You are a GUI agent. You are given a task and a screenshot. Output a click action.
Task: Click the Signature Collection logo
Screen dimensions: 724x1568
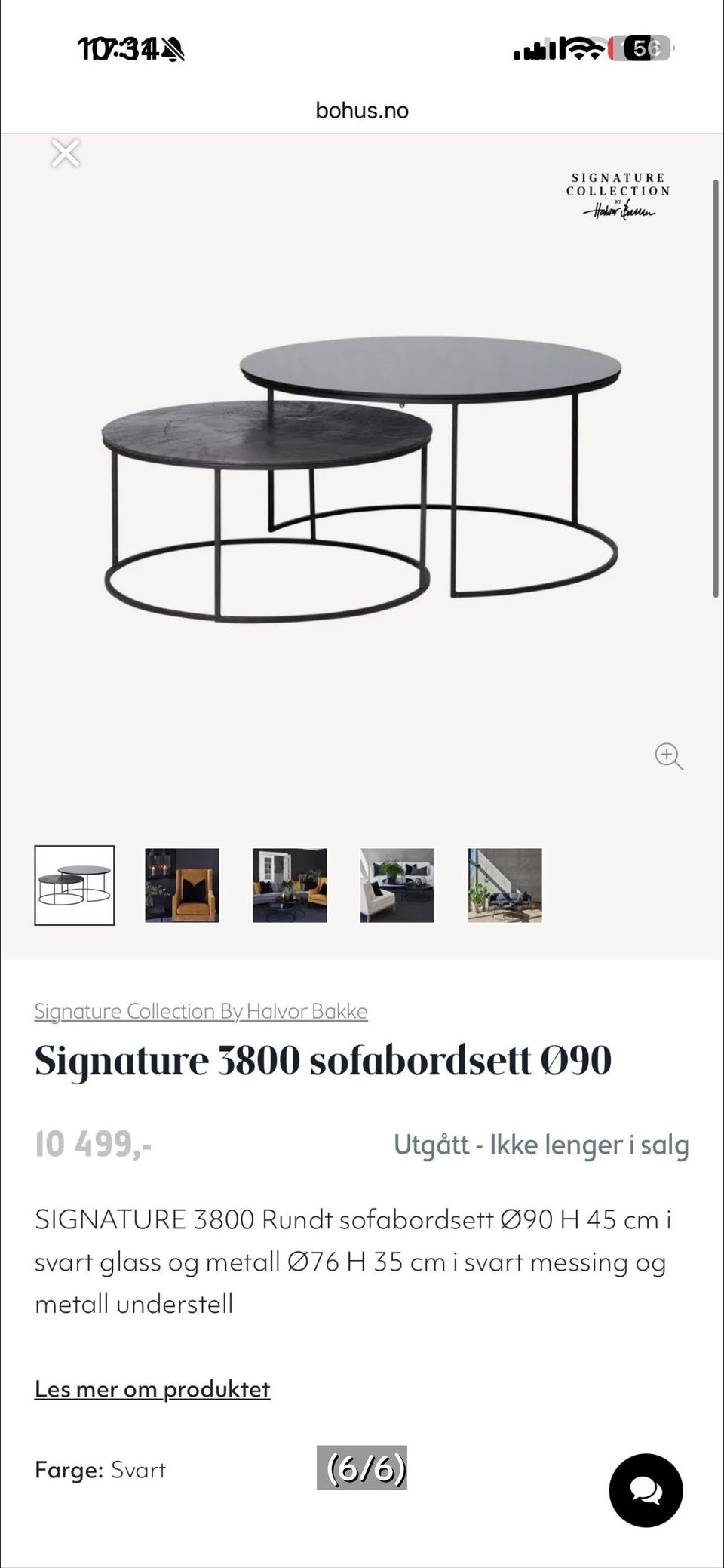618,194
